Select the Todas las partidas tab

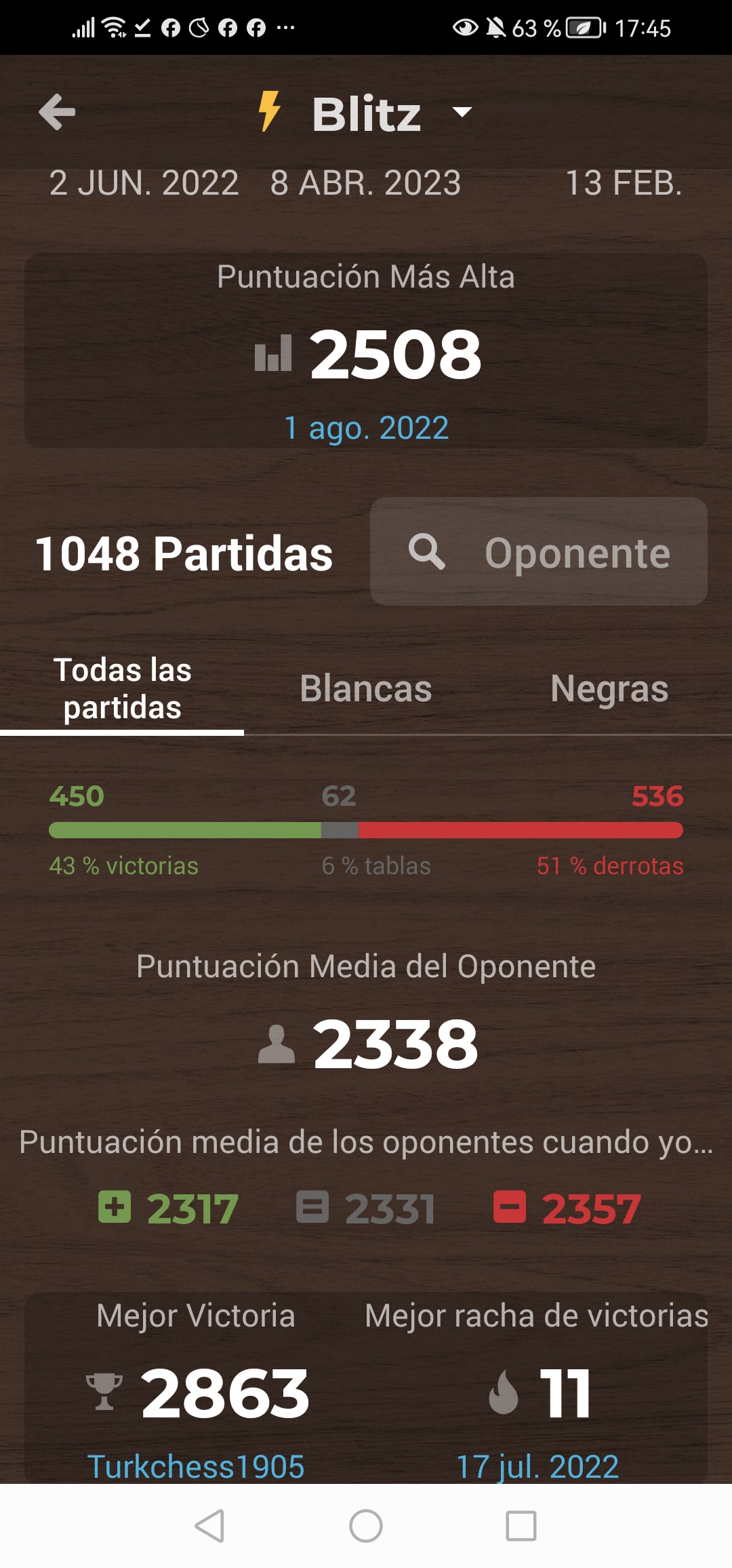(122, 689)
